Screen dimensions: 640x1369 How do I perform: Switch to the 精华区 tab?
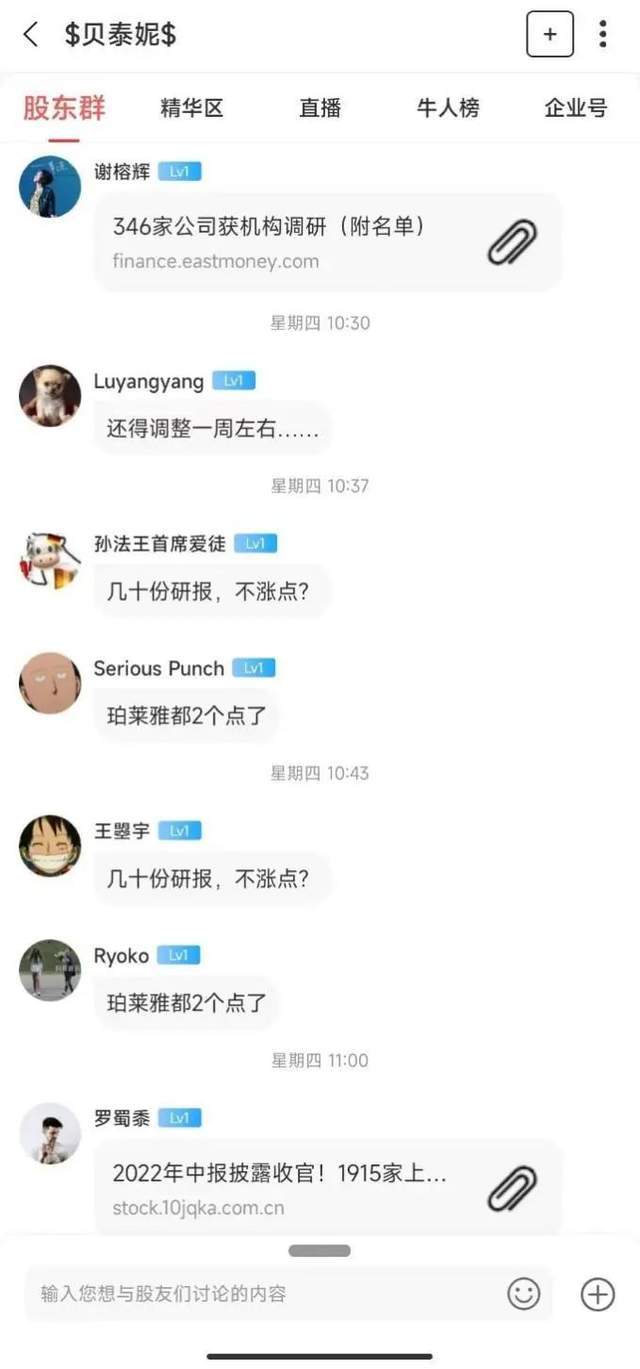[192, 108]
